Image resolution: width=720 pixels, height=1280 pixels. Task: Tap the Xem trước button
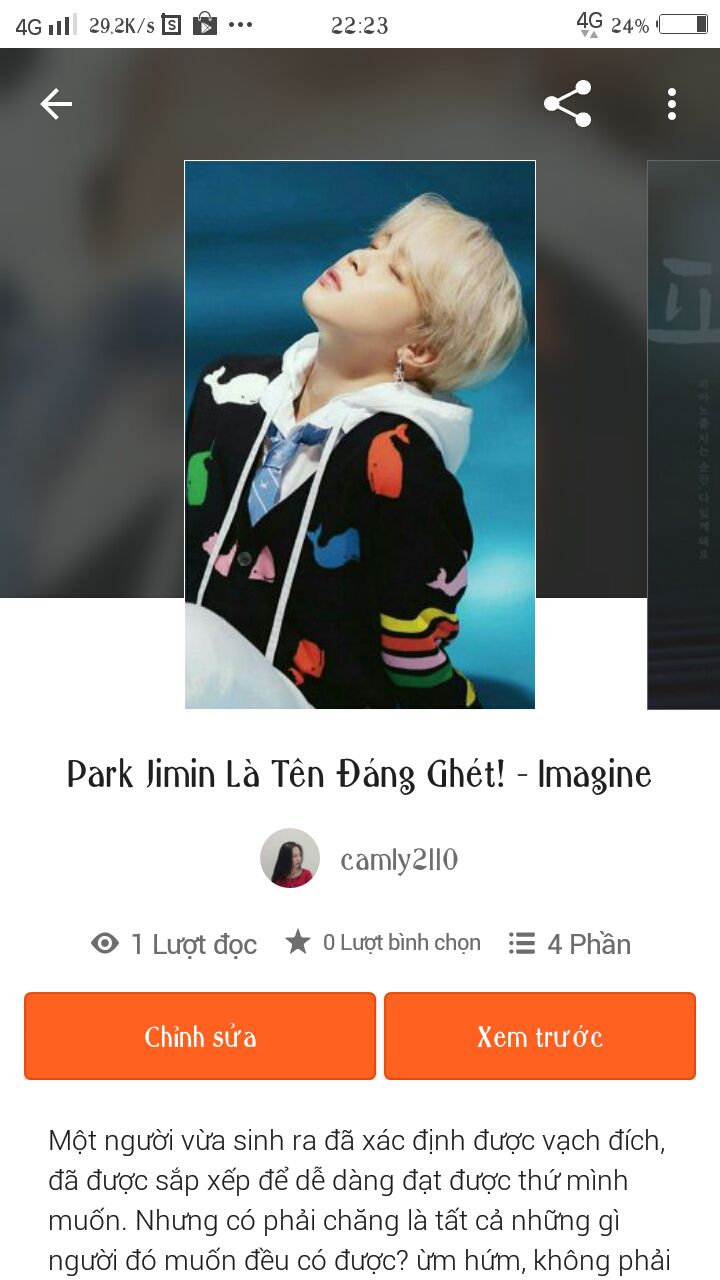[540, 1036]
